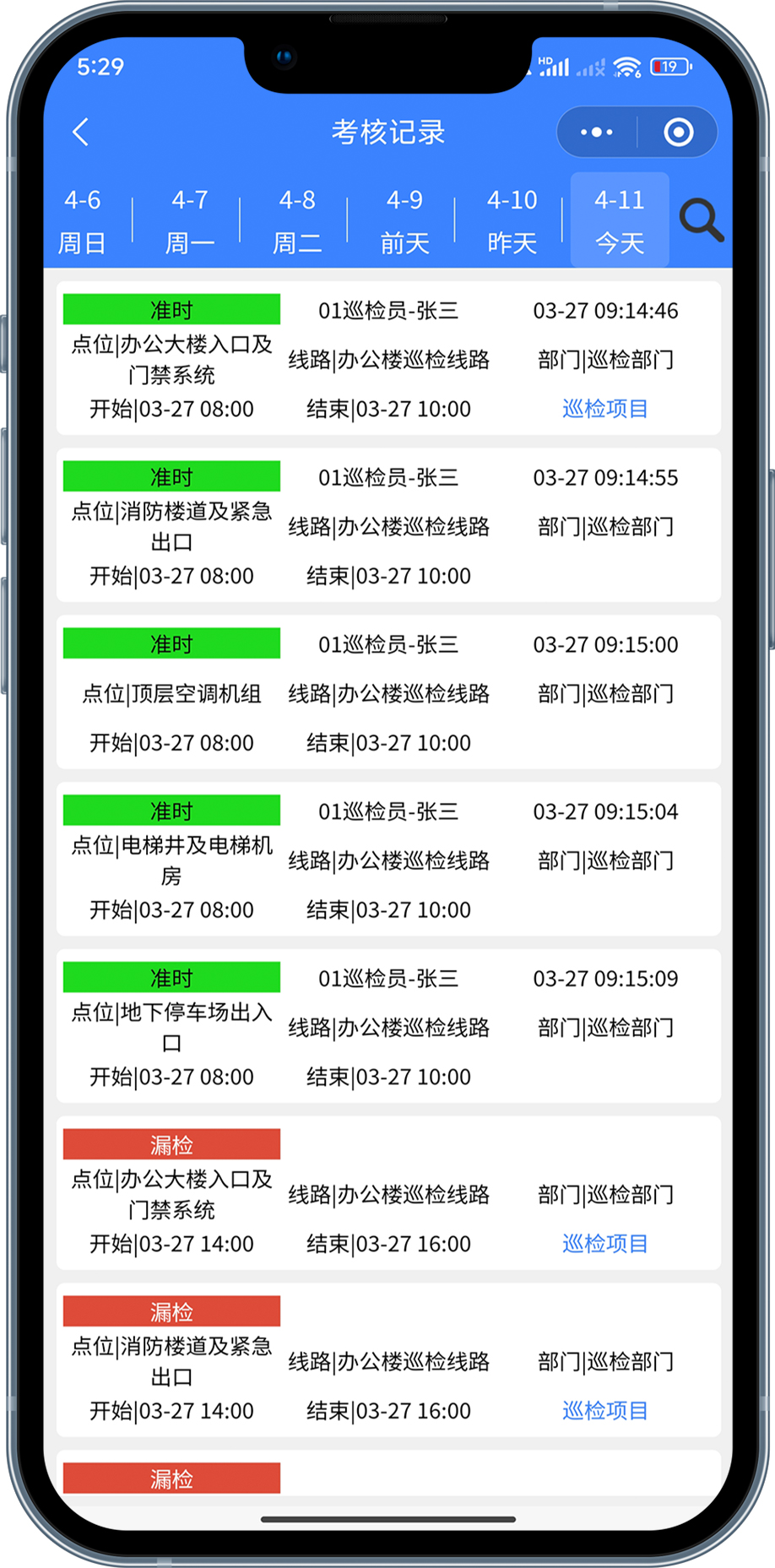View the 4-10 昨天 records
Image resolution: width=775 pixels, height=1568 pixels.
pyautogui.click(x=512, y=221)
